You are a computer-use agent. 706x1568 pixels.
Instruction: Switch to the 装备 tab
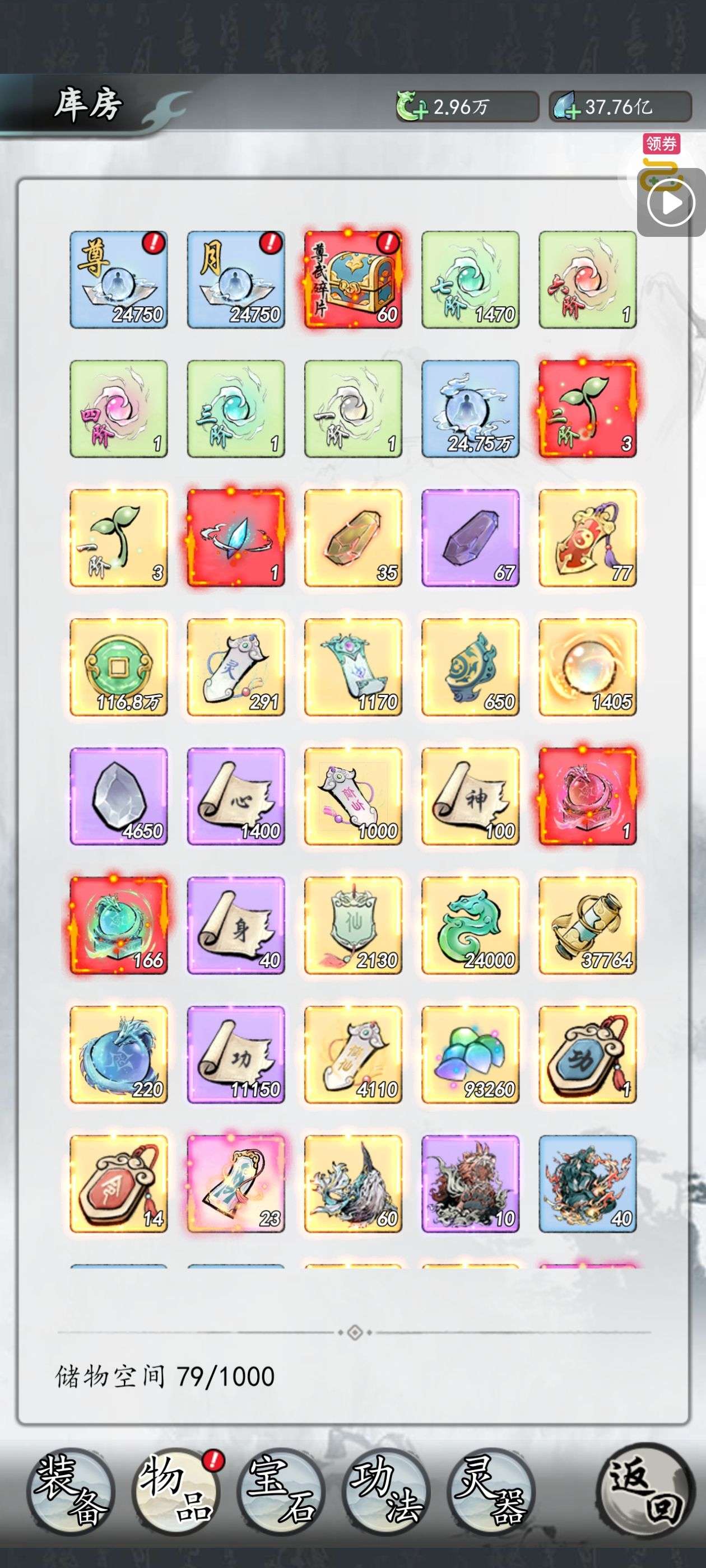71,1491
